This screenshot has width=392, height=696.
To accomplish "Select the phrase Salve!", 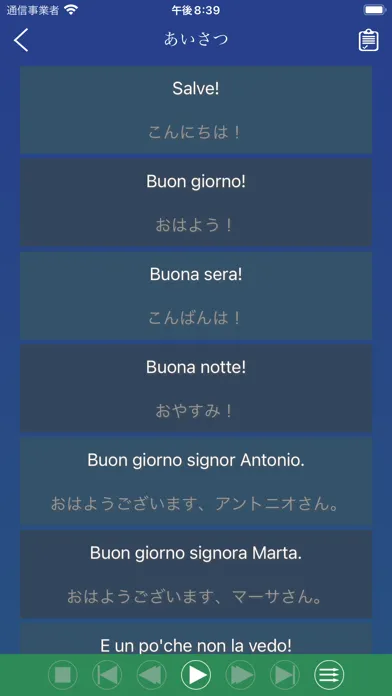I will point(196,110).
